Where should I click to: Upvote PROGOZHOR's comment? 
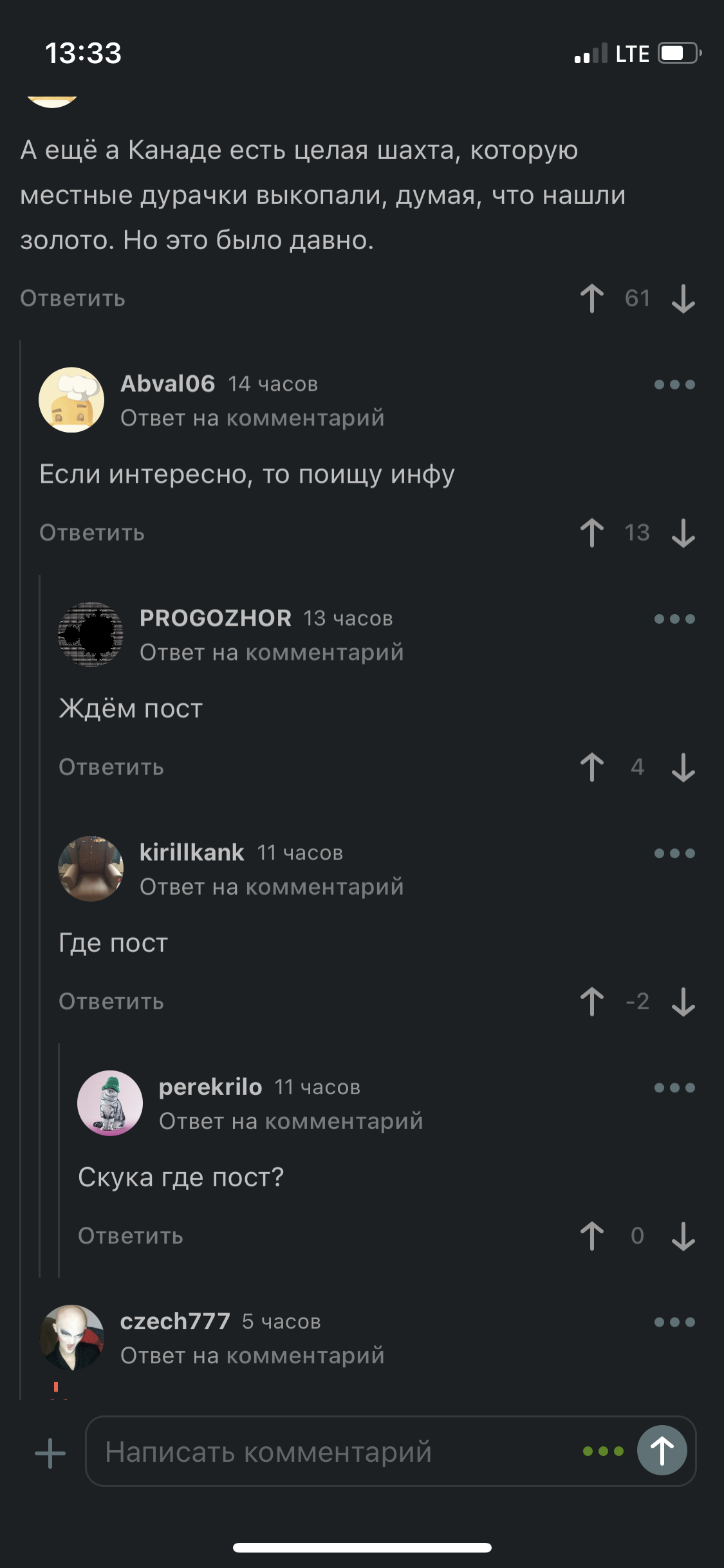click(x=592, y=767)
